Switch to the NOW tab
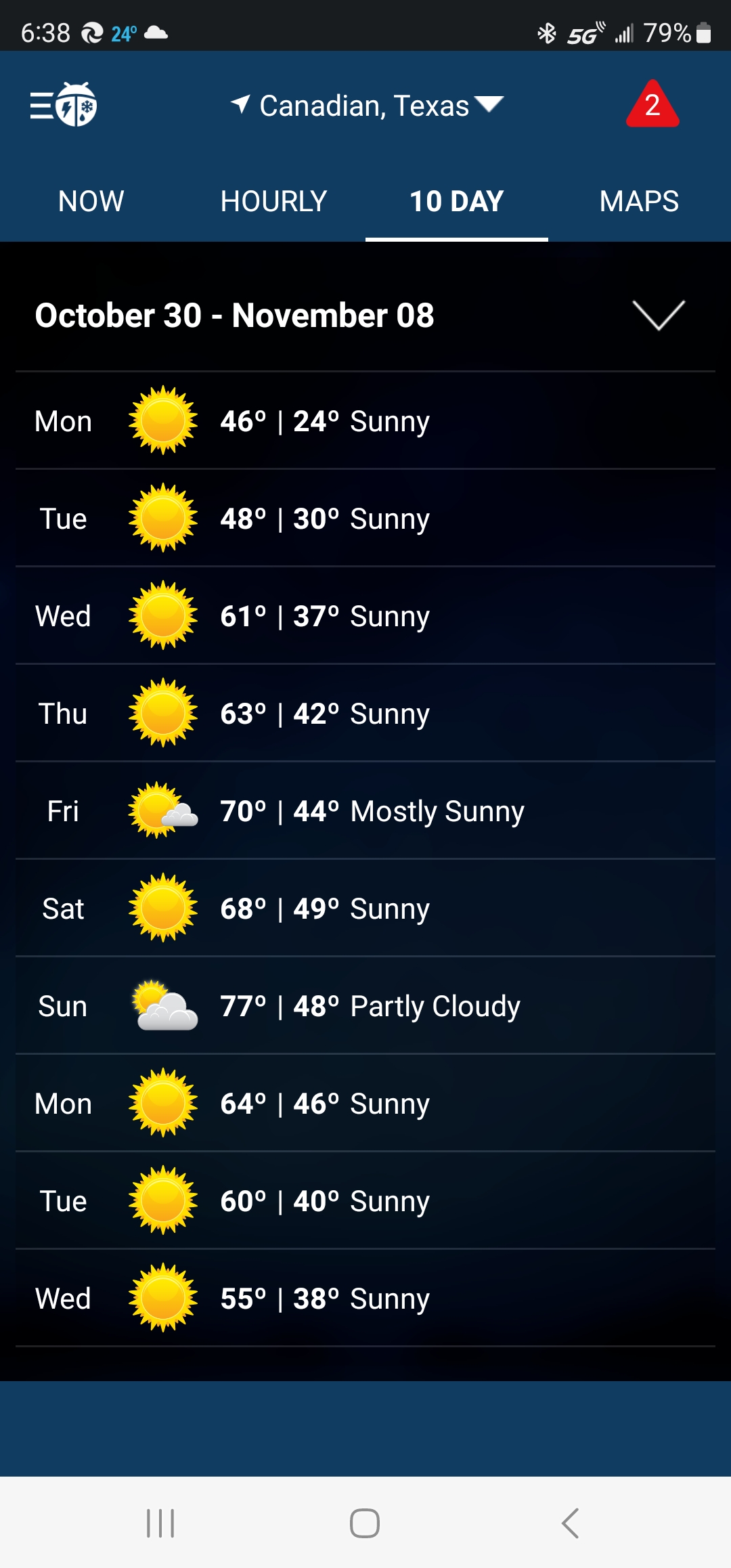The height and width of the screenshot is (1568, 731). point(91,201)
